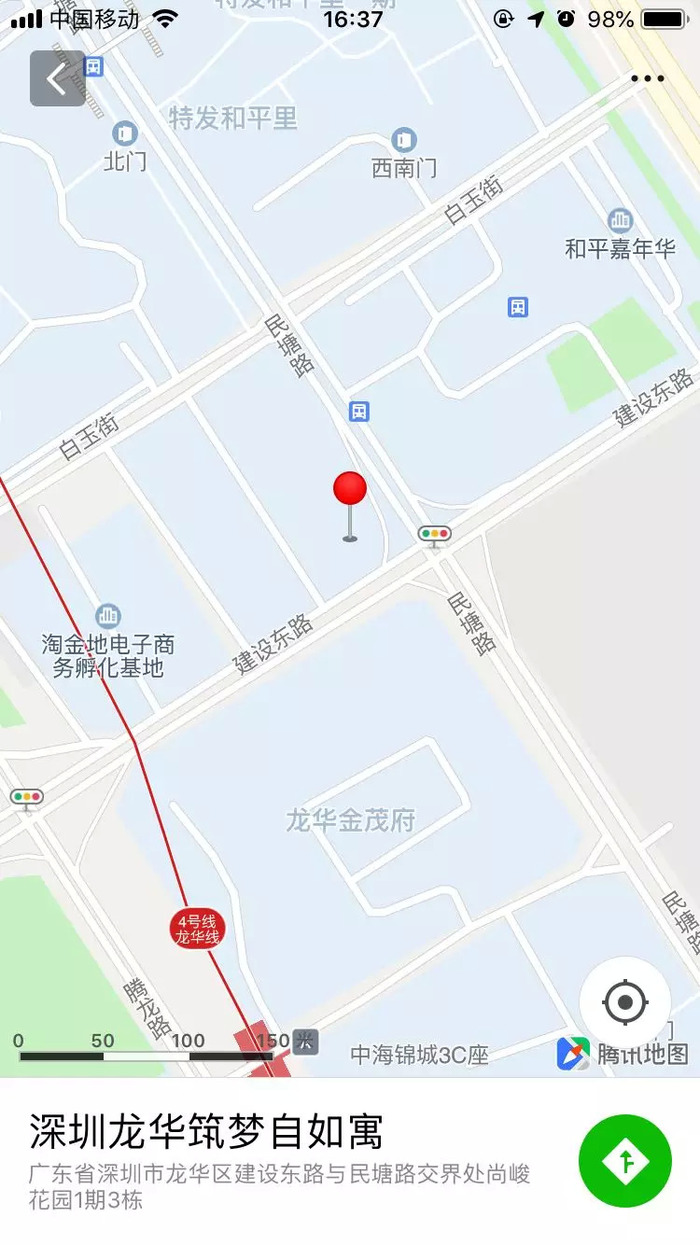Viewport: 700px width, 1245px height.
Task: Start navigation with the green route button
Action: [625, 1161]
